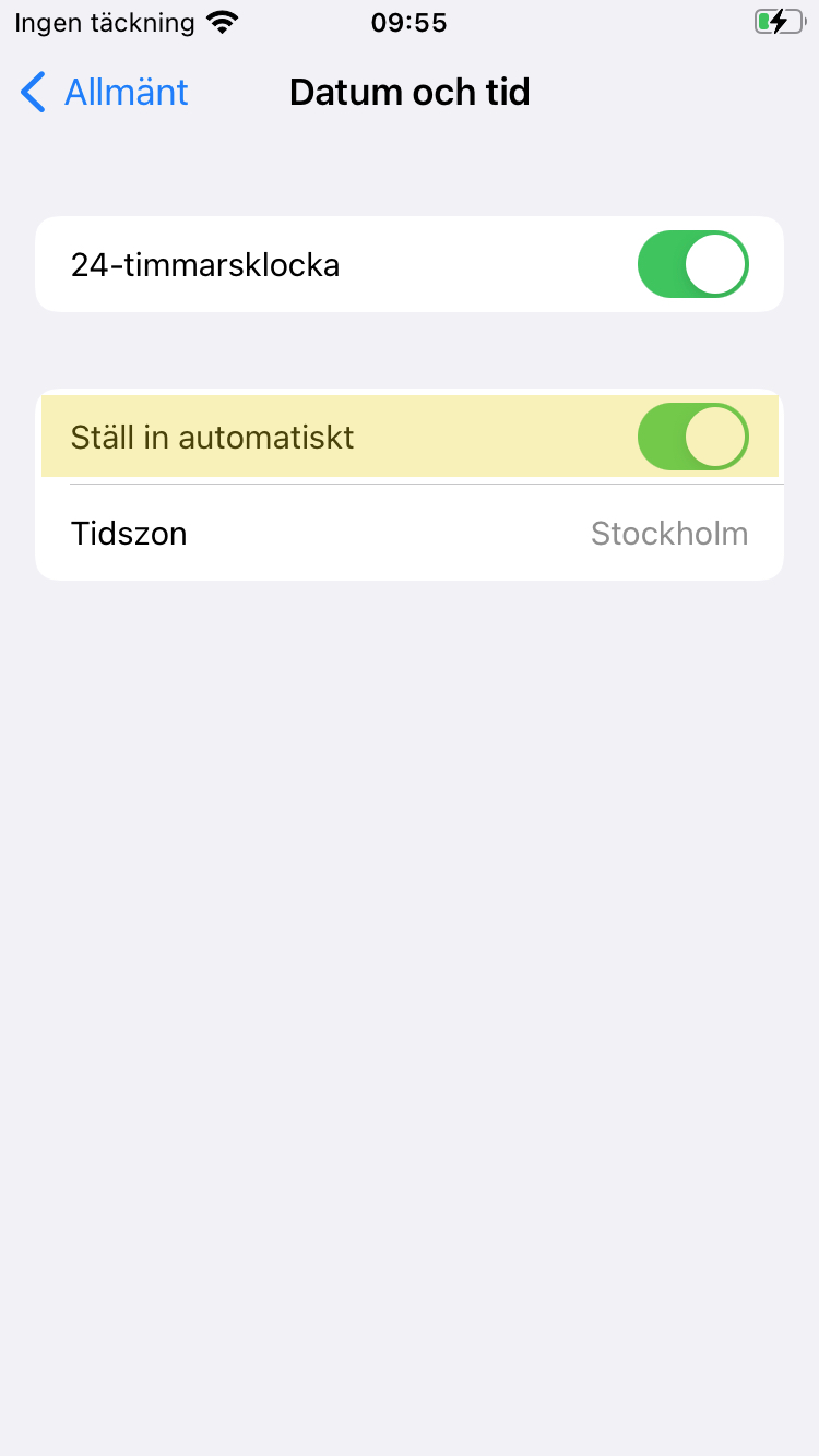Disable the 24-timmarsklocka switch

[x=693, y=264]
